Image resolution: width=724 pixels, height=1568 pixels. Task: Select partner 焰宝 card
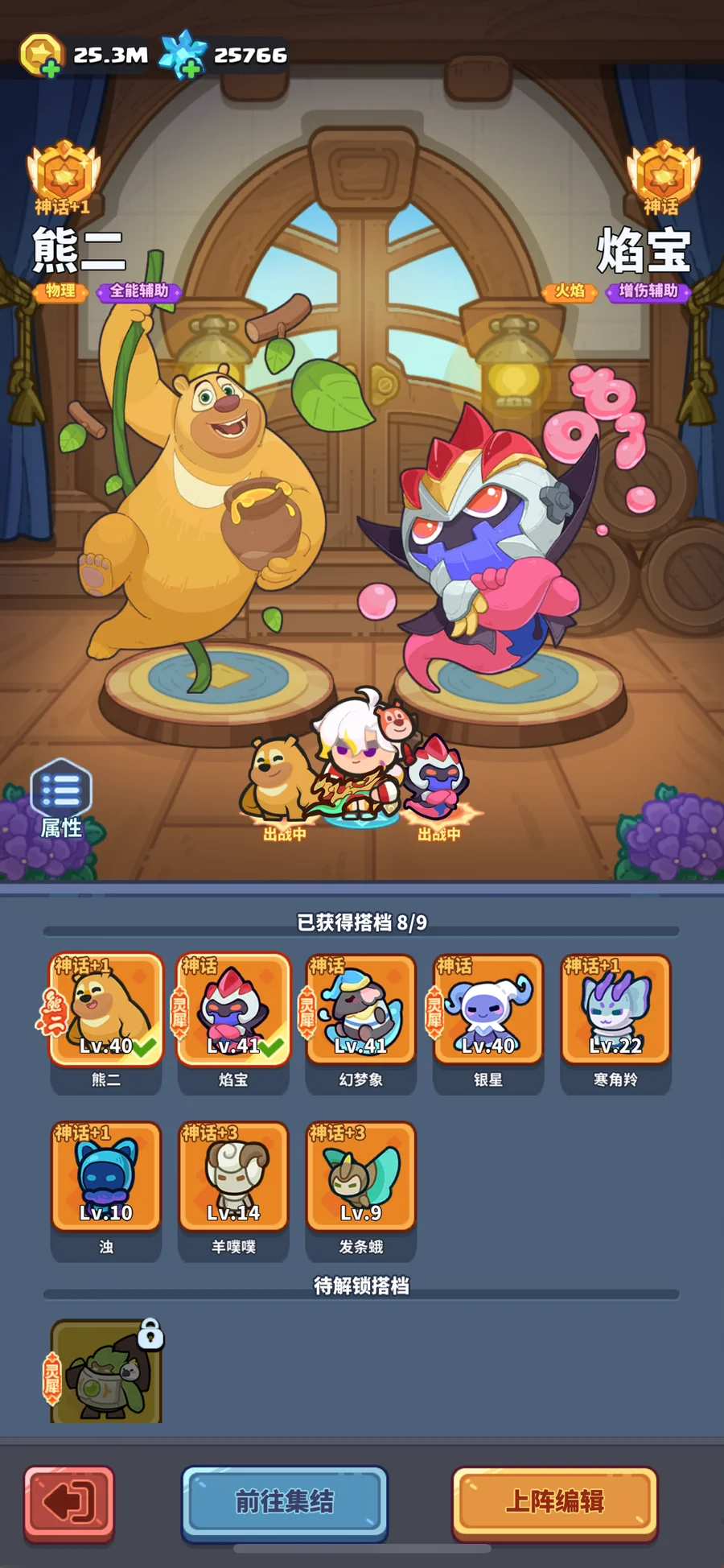[233, 1012]
